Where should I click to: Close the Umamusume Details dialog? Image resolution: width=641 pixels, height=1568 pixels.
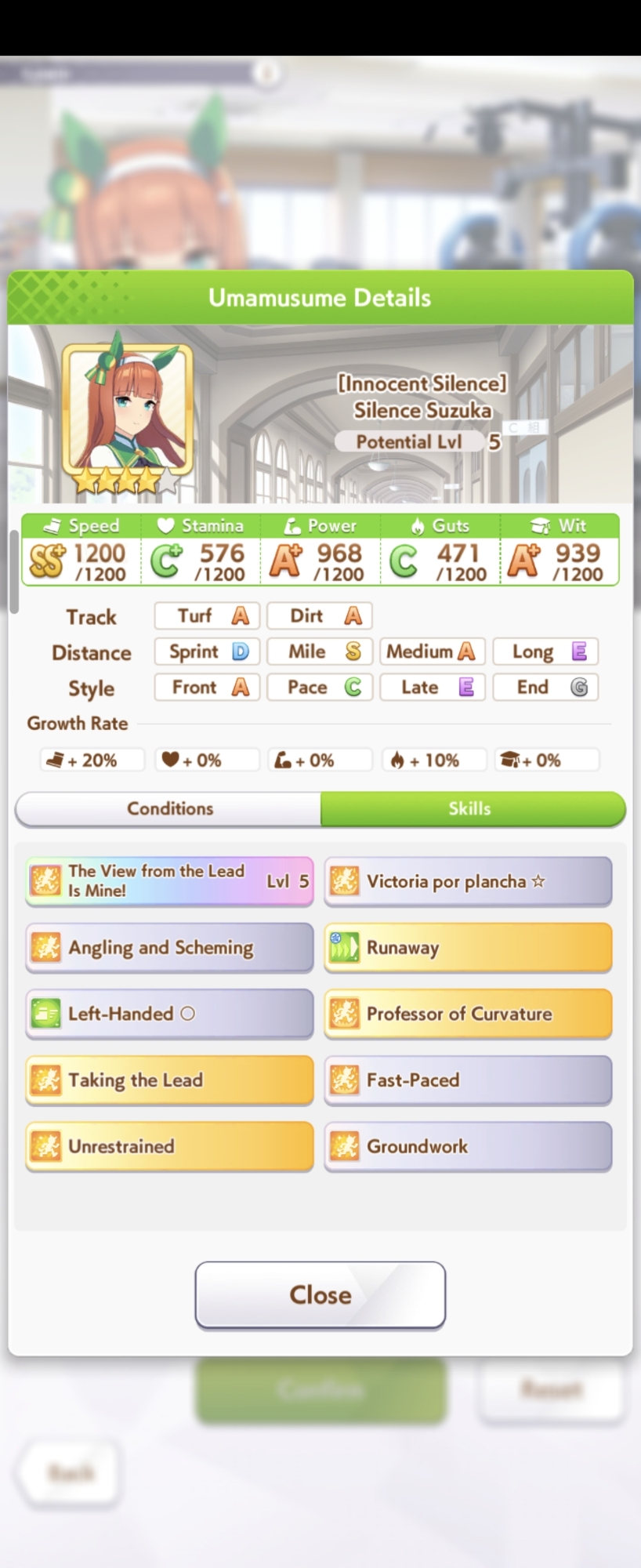click(320, 1294)
